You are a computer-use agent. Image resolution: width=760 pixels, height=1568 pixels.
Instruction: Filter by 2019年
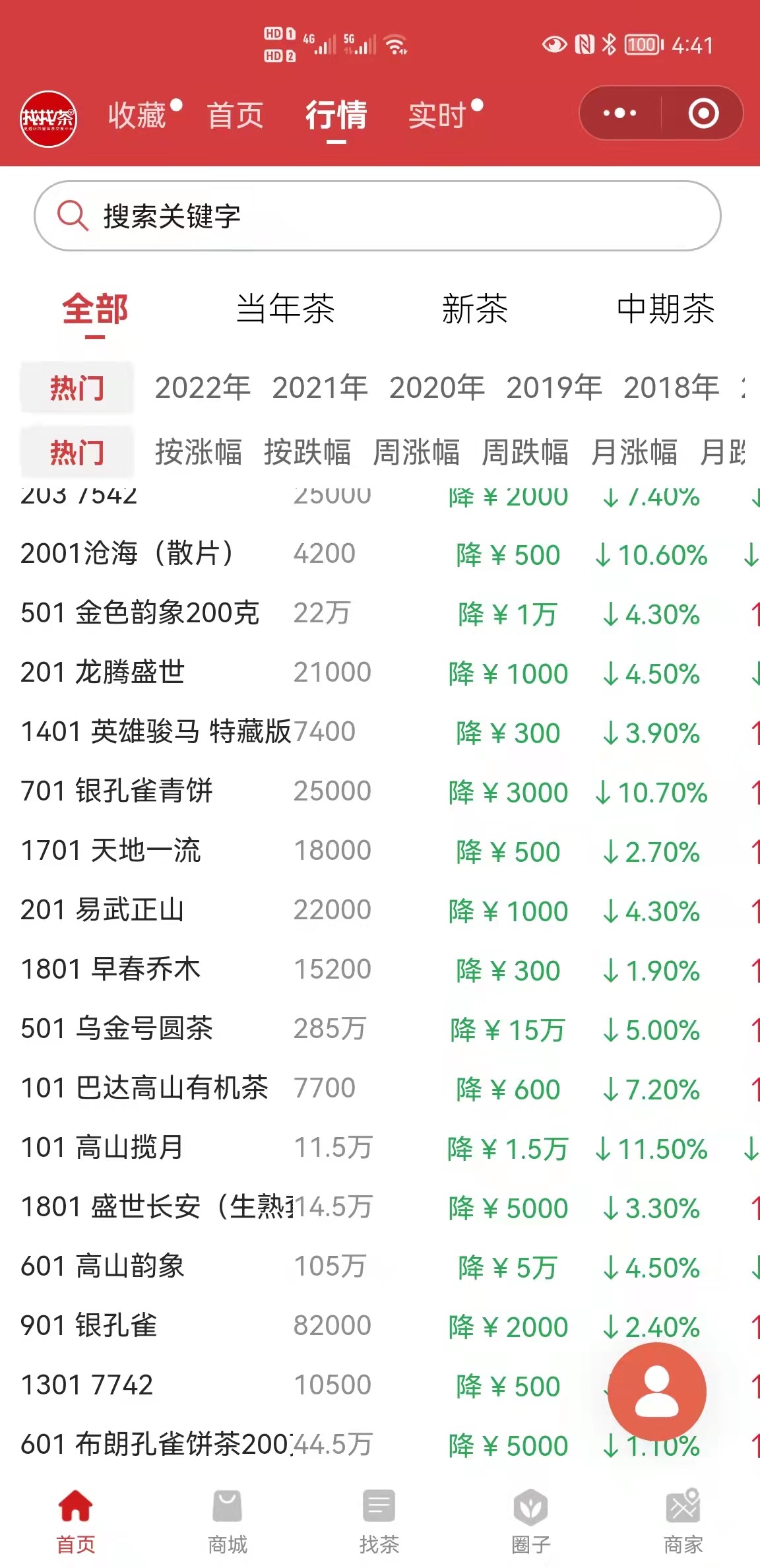(554, 387)
